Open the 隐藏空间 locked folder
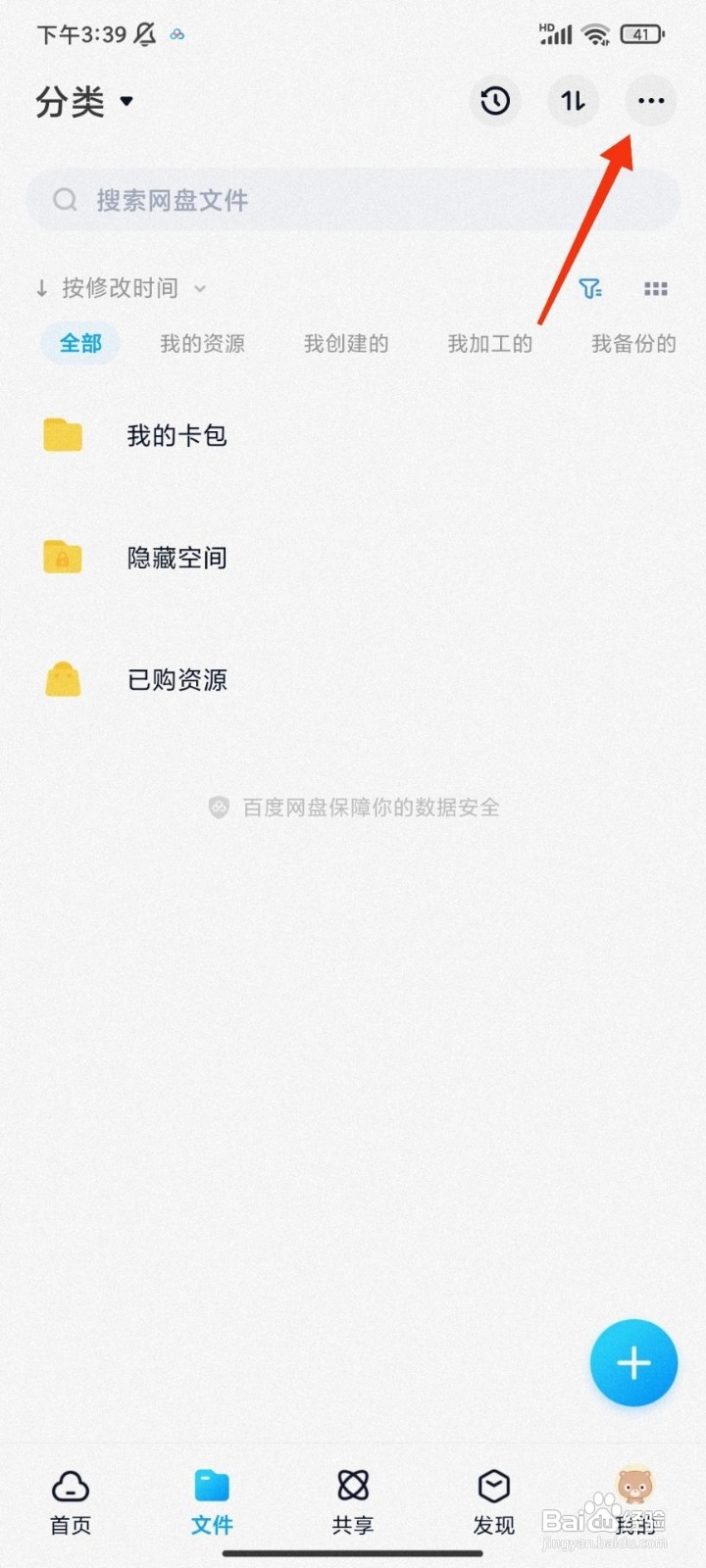The image size is (706, 1568). click(x=176, y=558)
